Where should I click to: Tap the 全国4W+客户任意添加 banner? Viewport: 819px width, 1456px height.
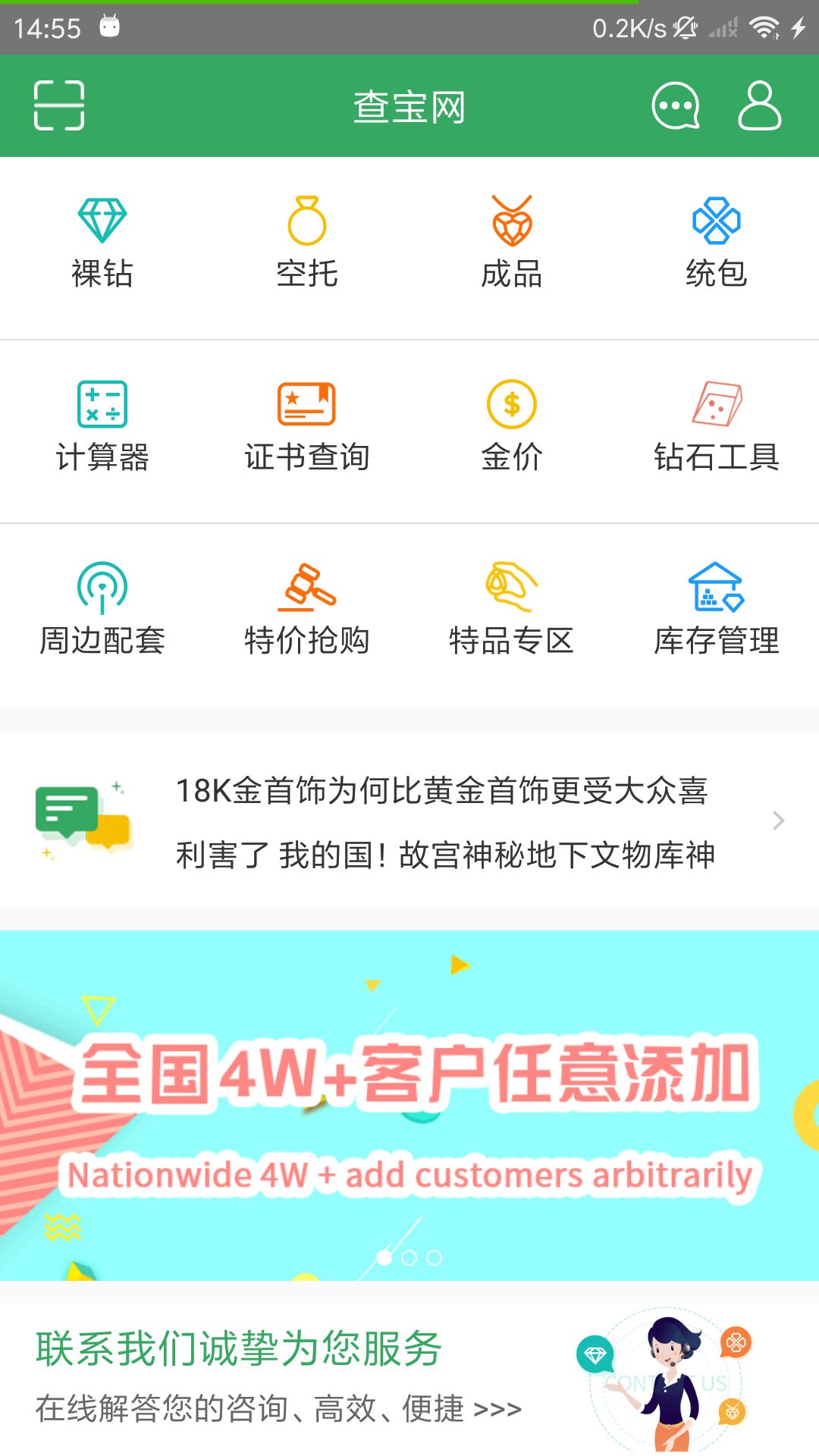pyautogui.click(x=409, y=1106)
